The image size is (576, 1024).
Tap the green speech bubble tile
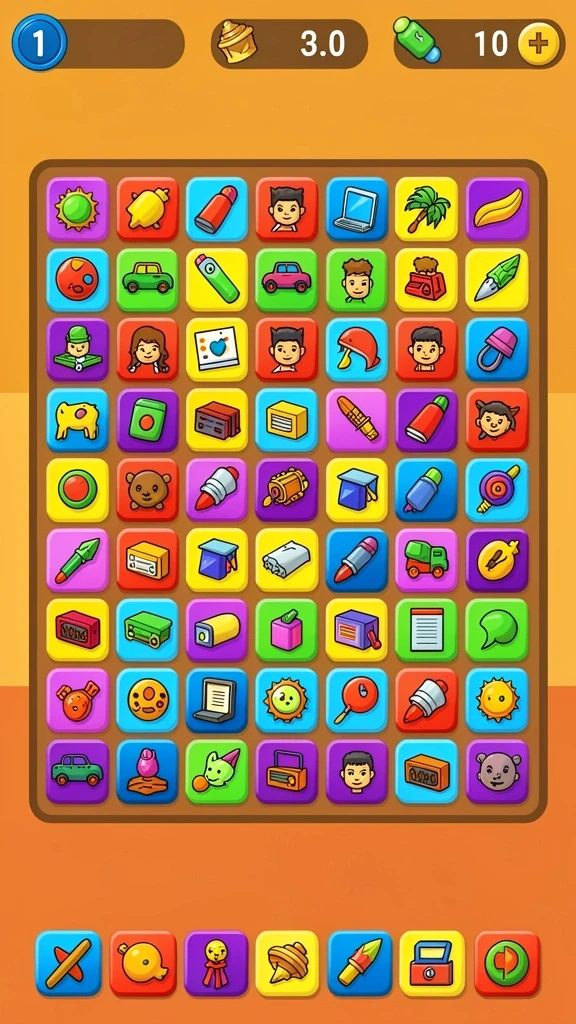tap(497, 630)
